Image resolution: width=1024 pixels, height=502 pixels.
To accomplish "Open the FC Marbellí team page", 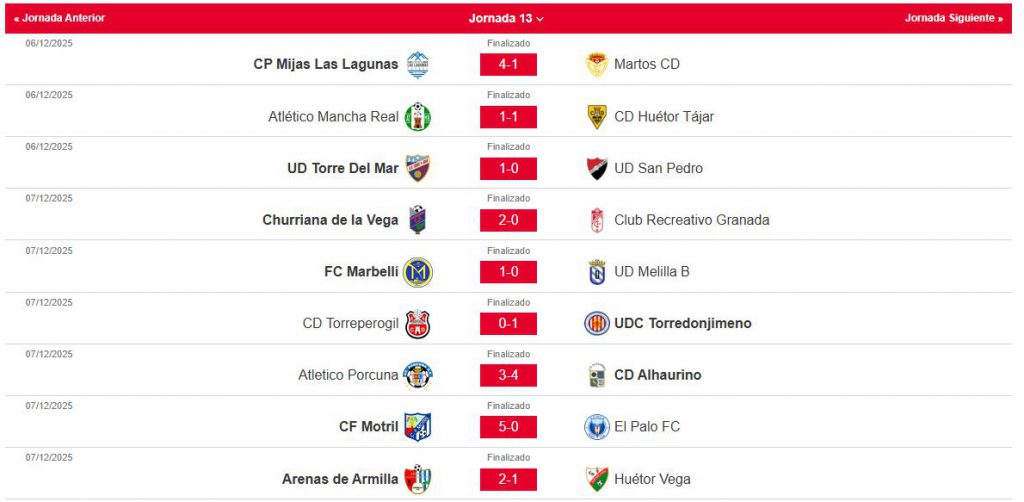I will pos(361,271).
